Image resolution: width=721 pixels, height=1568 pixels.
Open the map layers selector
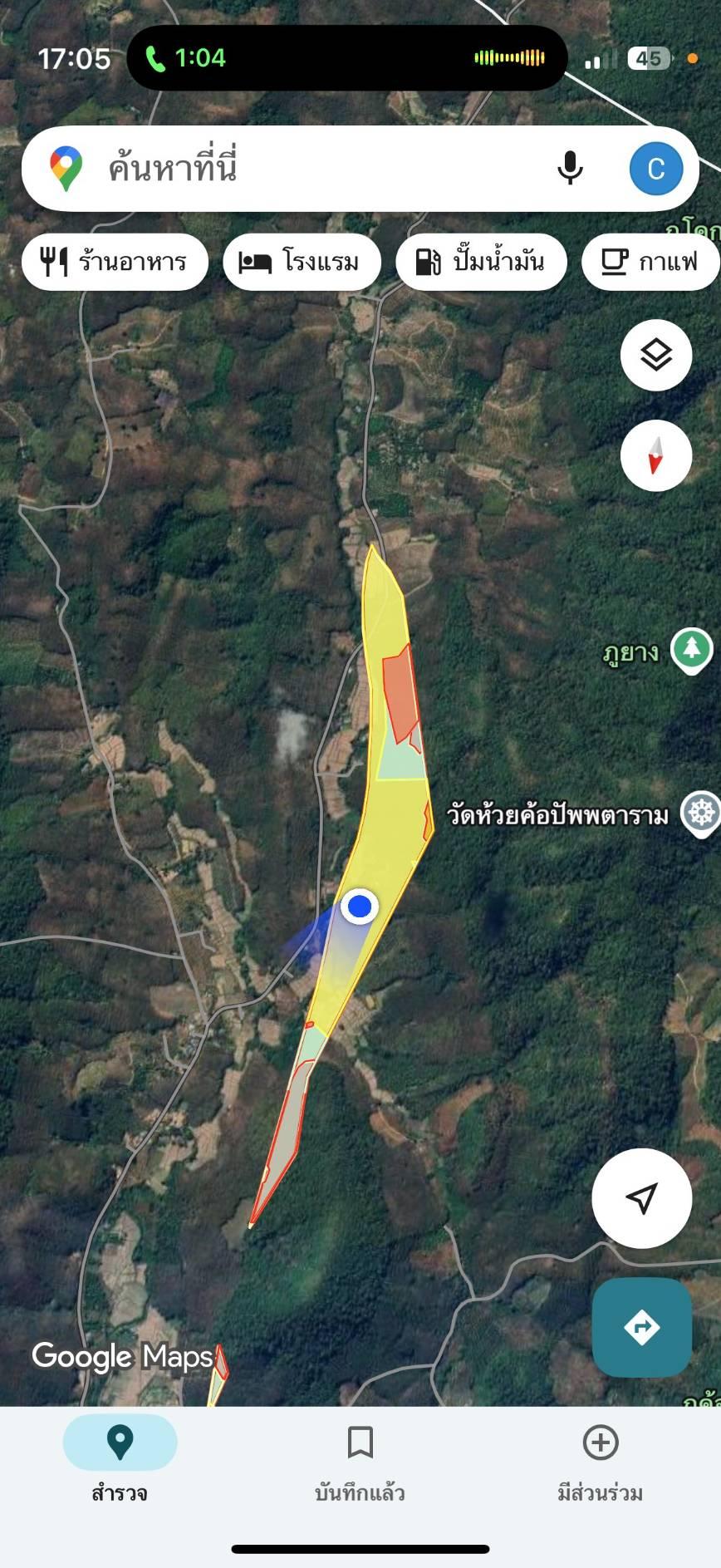pos(655,356)
